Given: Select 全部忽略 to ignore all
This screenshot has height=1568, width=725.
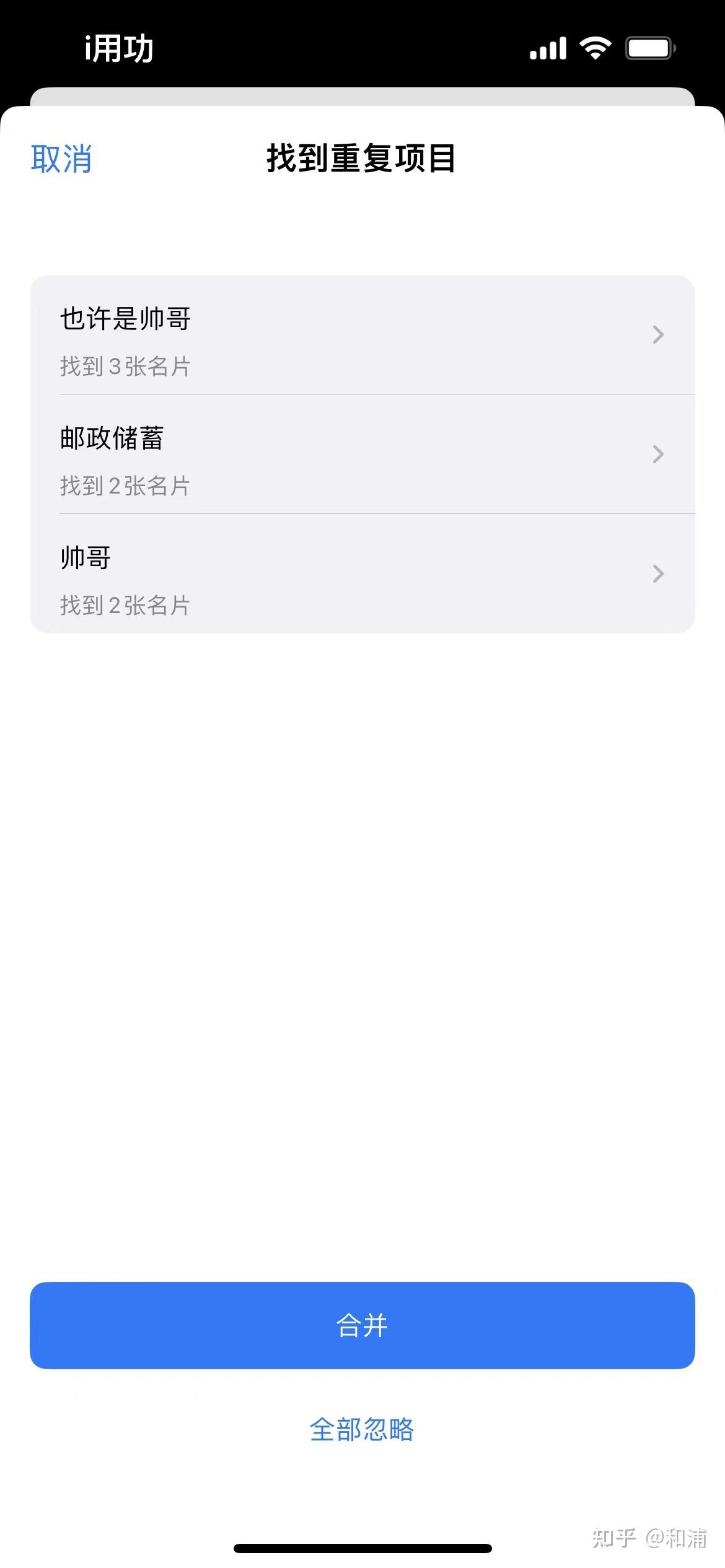Looking at the screenshot, I should pyautogui.click(x=362, y=1430).
